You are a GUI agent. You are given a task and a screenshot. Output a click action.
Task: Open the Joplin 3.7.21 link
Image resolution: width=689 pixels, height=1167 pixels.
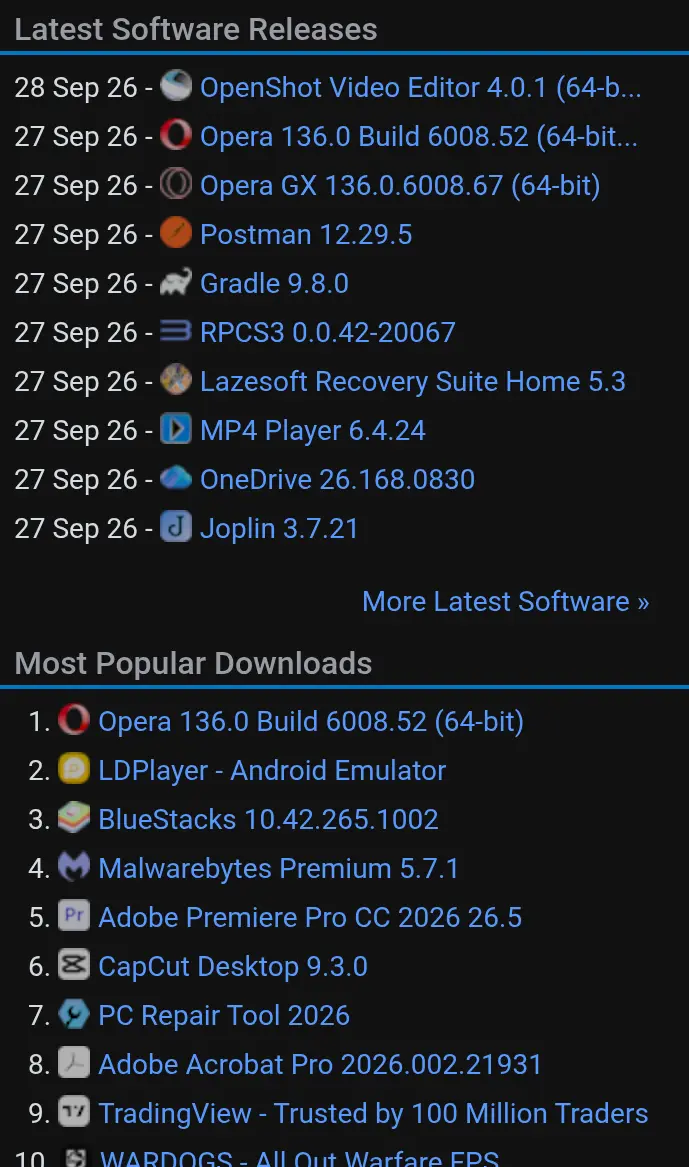[x=279, y=529]
